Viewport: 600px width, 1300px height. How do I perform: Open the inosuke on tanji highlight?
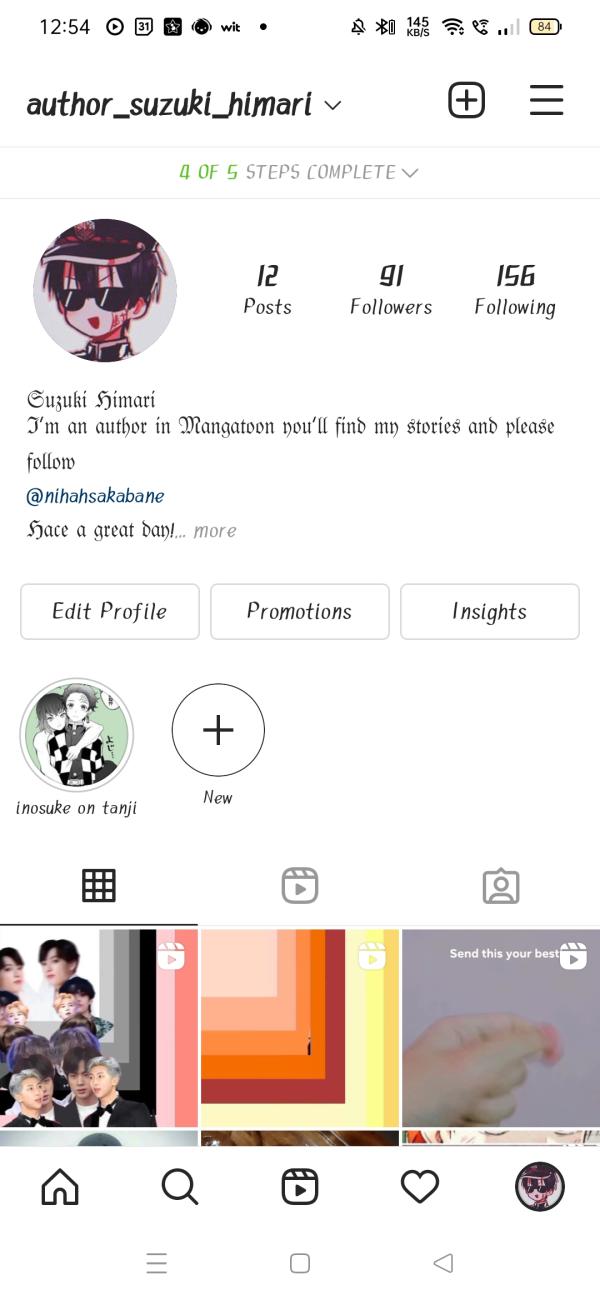tap(77, 735)
